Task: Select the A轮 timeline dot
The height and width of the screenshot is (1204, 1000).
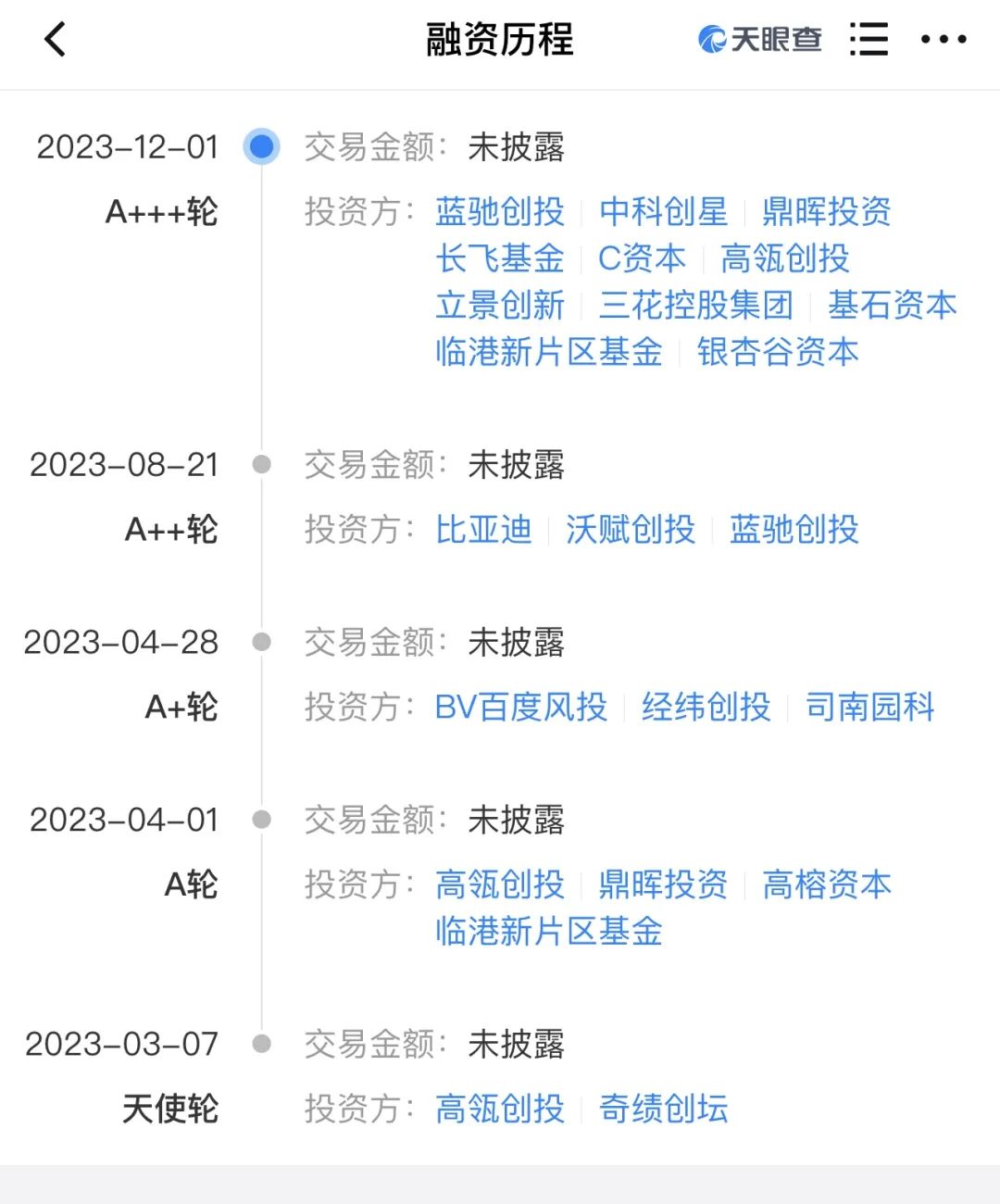Action: [x=262, y=820]
